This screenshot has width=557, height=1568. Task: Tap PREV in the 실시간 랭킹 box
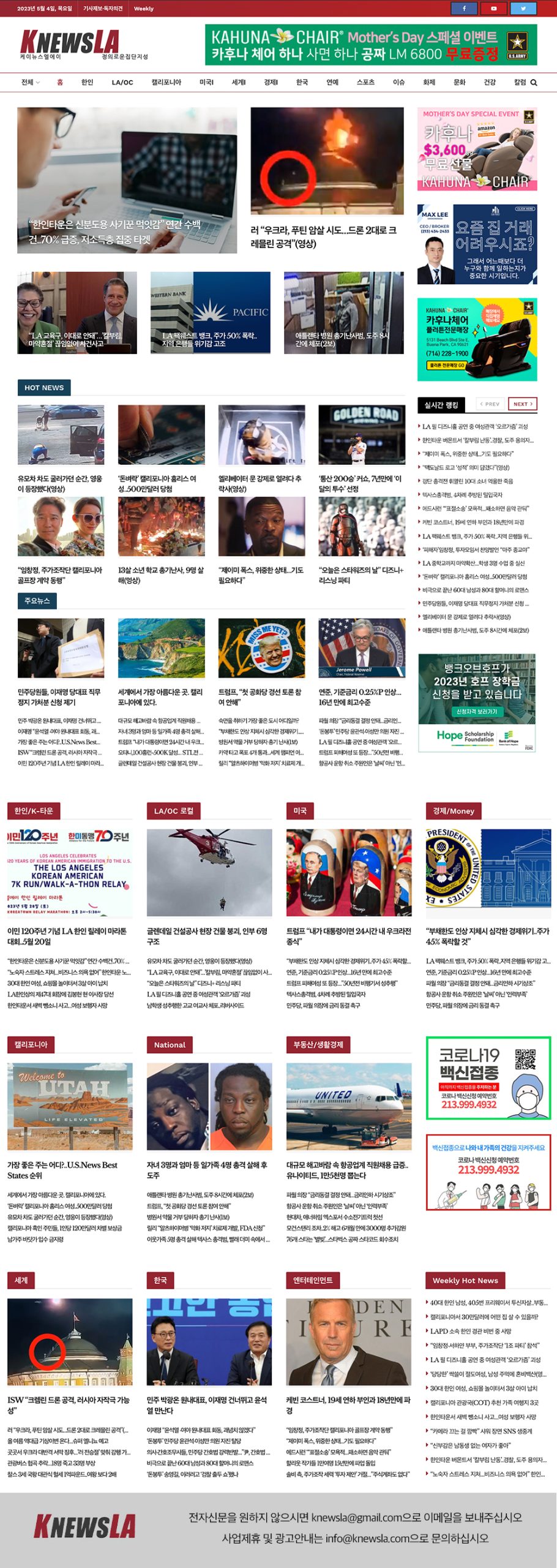point(490,404)
